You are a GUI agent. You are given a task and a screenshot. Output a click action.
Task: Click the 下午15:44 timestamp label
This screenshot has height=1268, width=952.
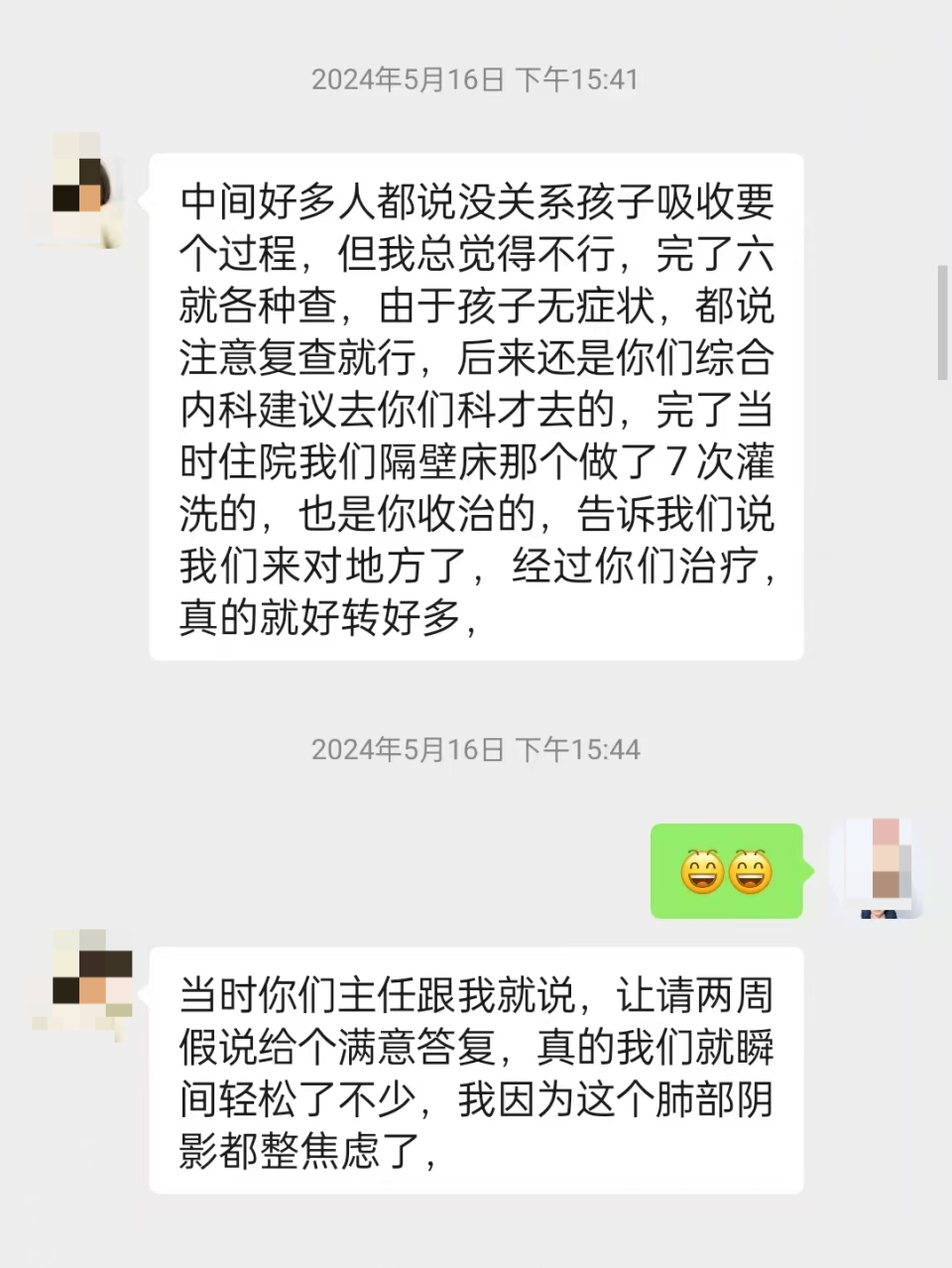(476, 751)
